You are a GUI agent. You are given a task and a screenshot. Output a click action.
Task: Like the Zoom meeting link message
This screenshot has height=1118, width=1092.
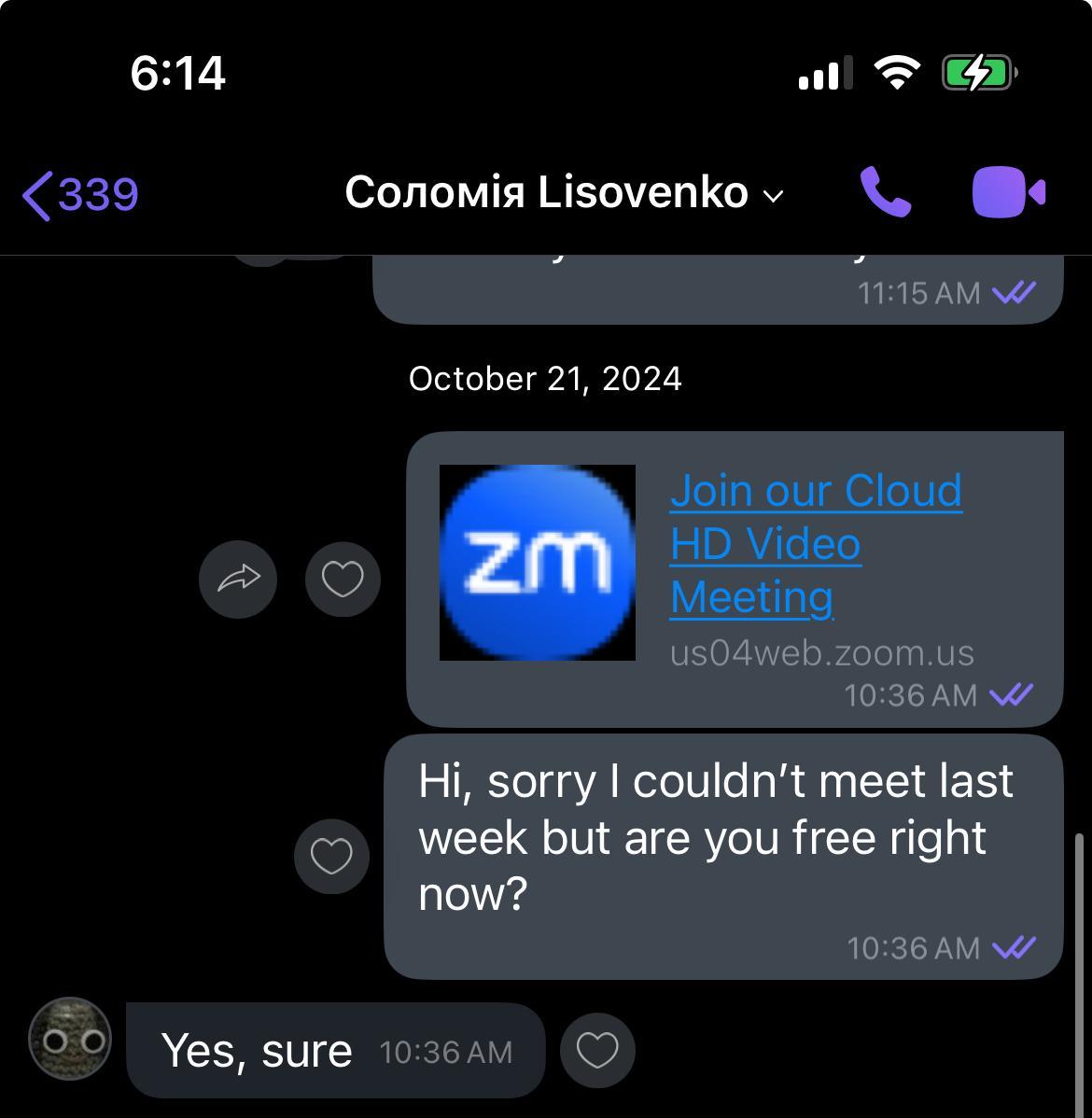[x=343, y=580]
